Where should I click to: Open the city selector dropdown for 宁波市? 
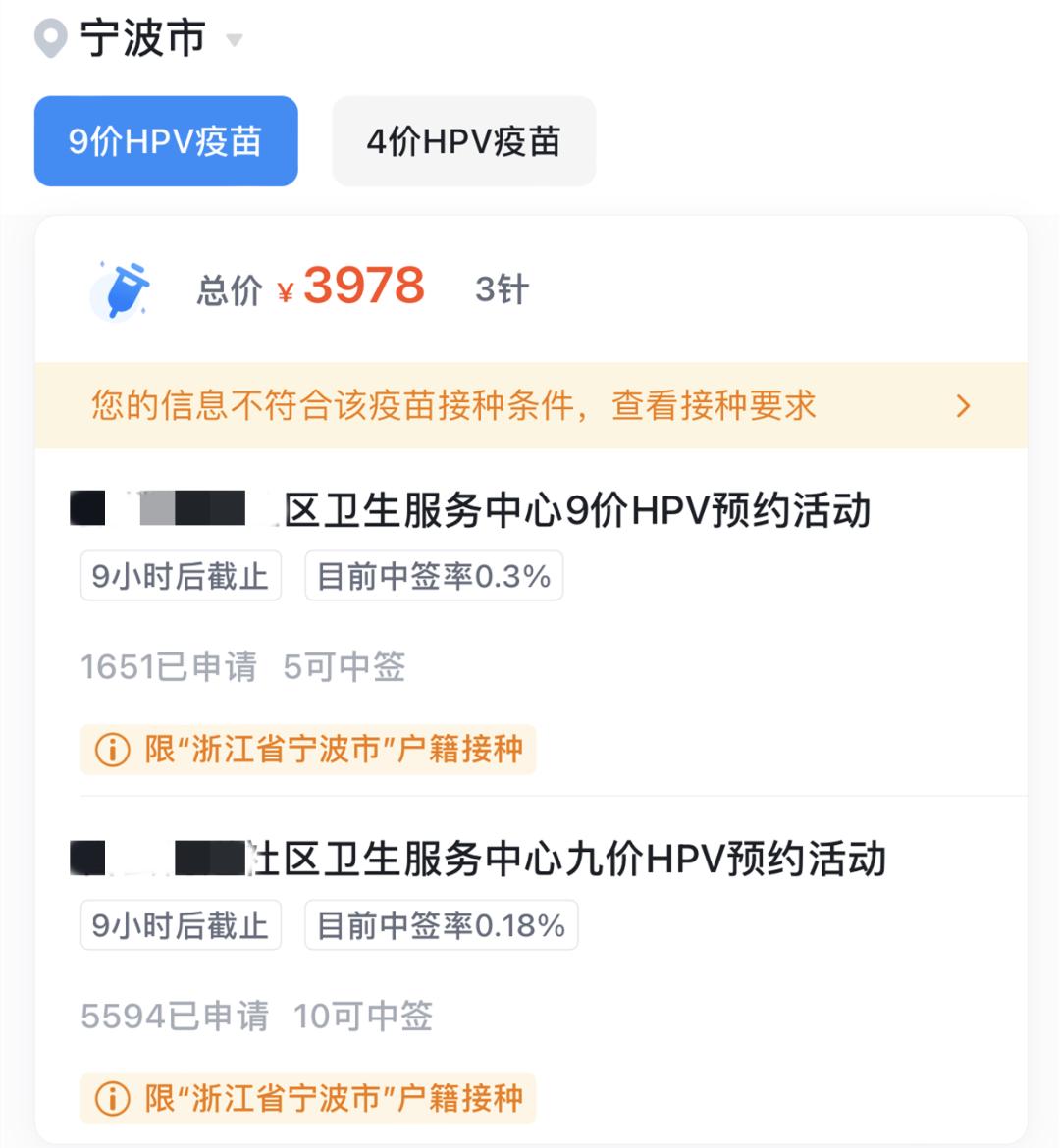233,41
